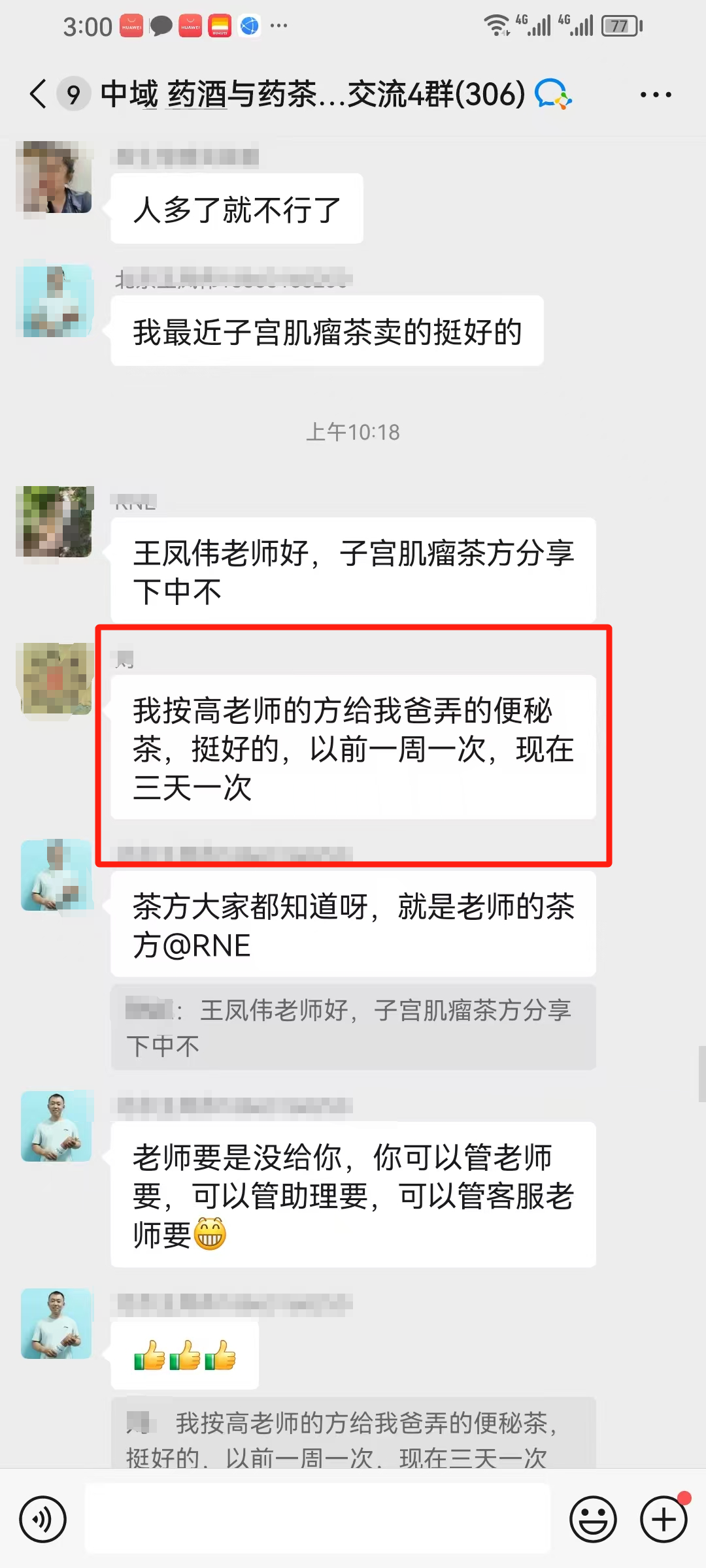Open the plus attachments menu
This screenshot has width=706, height=1568.
[663, 1519]
